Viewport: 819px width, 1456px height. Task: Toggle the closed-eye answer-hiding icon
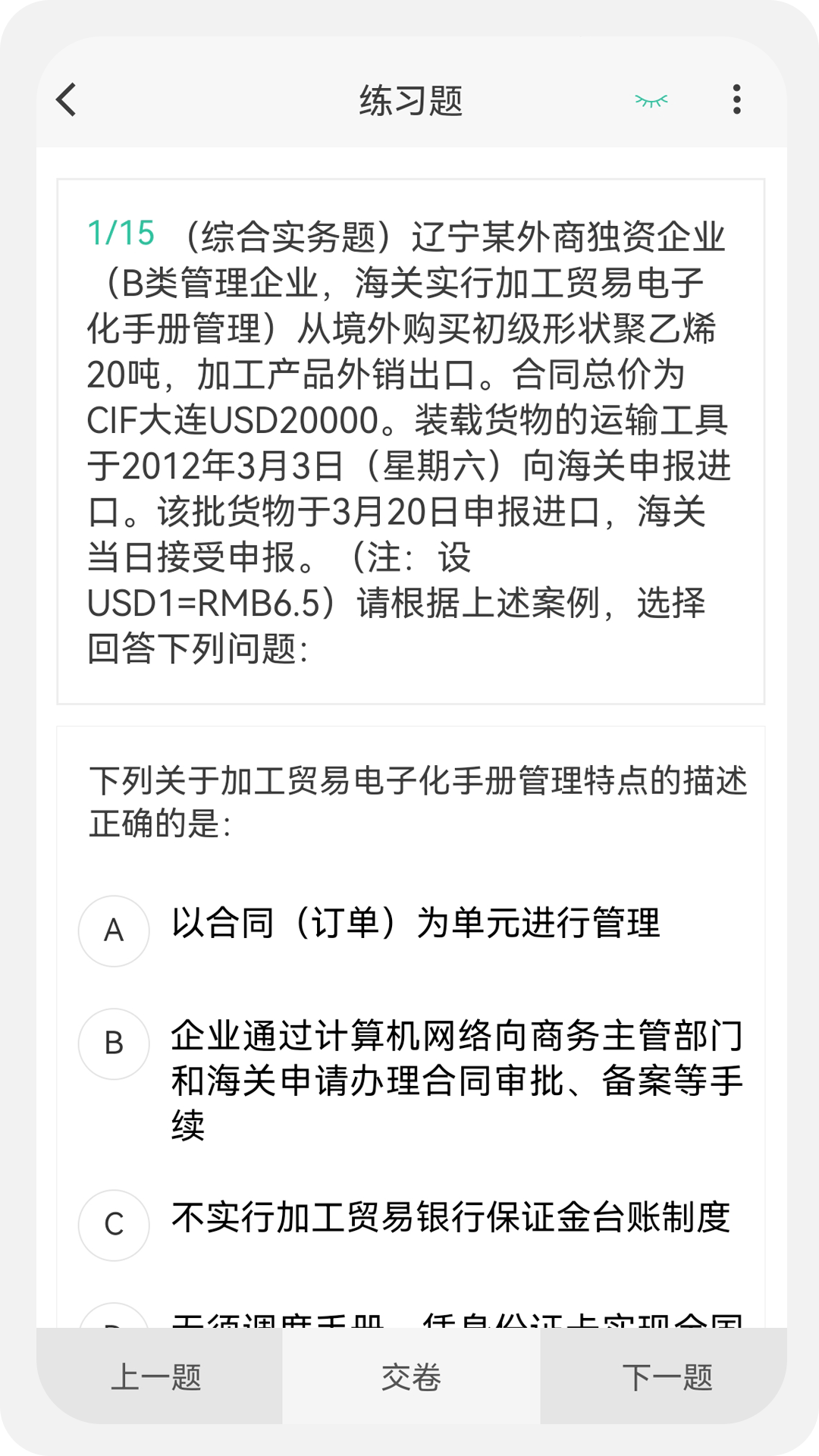(x=651, y=99)
